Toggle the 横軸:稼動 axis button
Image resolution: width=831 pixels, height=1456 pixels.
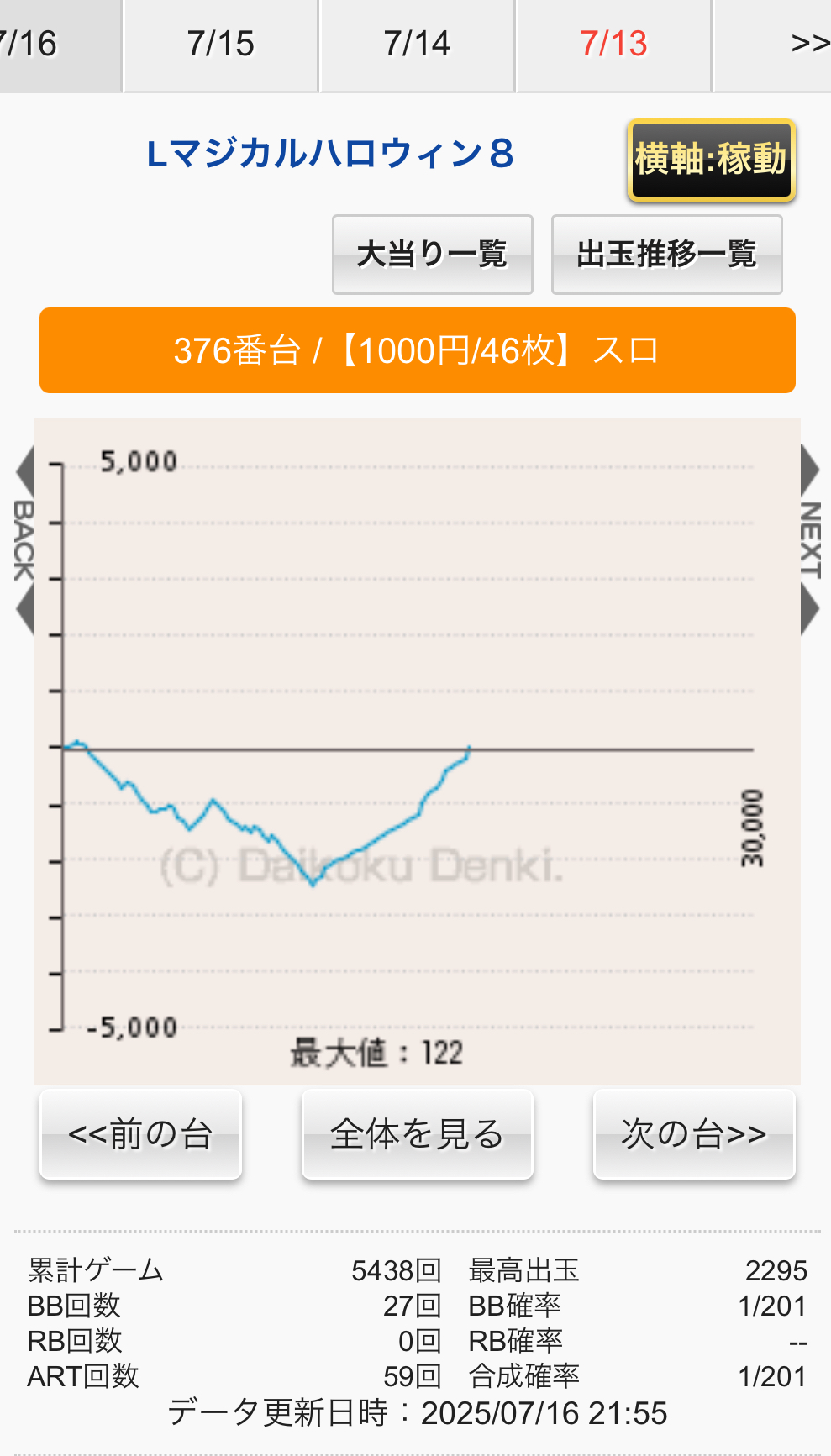pos(710,160)
